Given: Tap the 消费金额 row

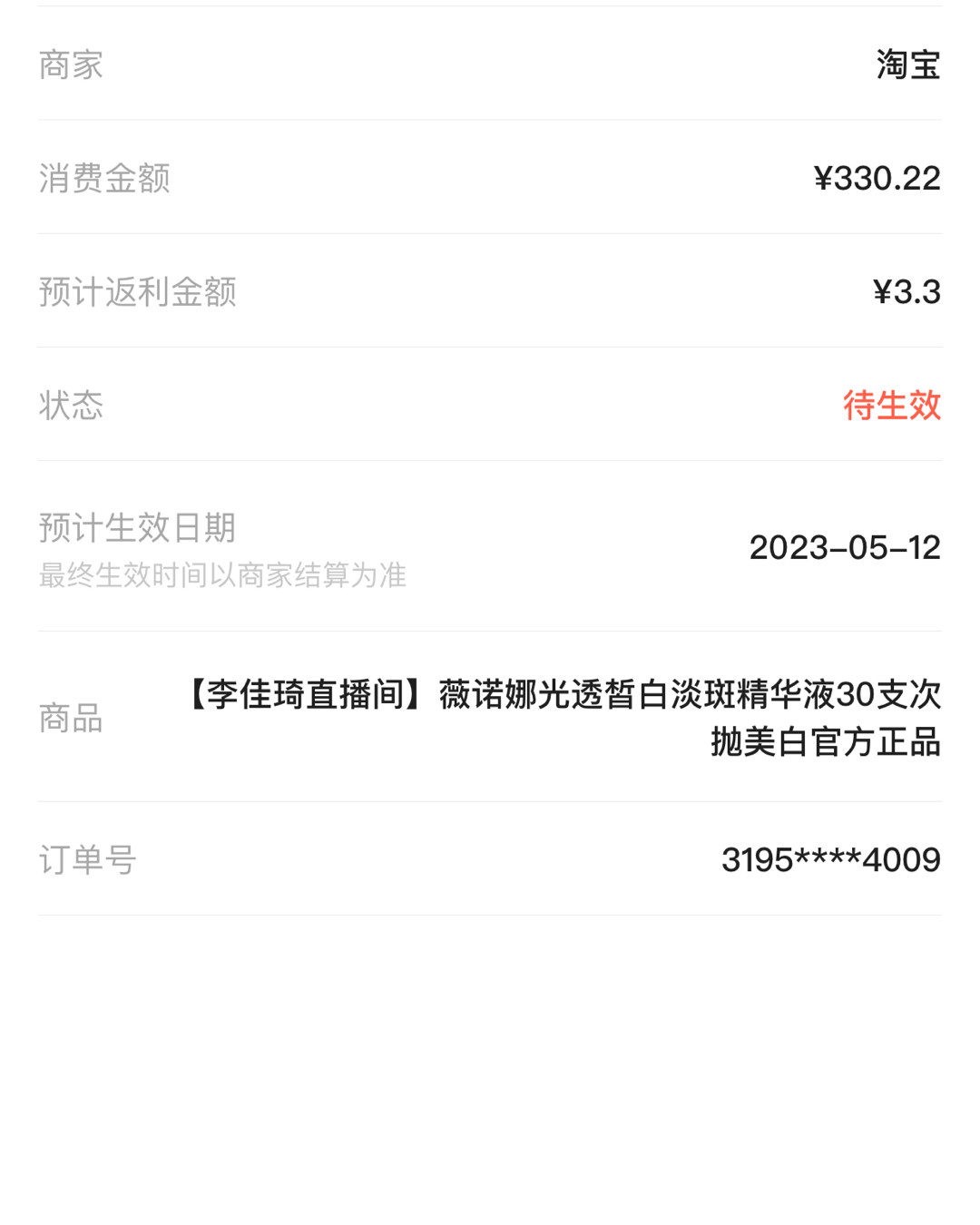Looking at the screenshot, I should point(490,179).
